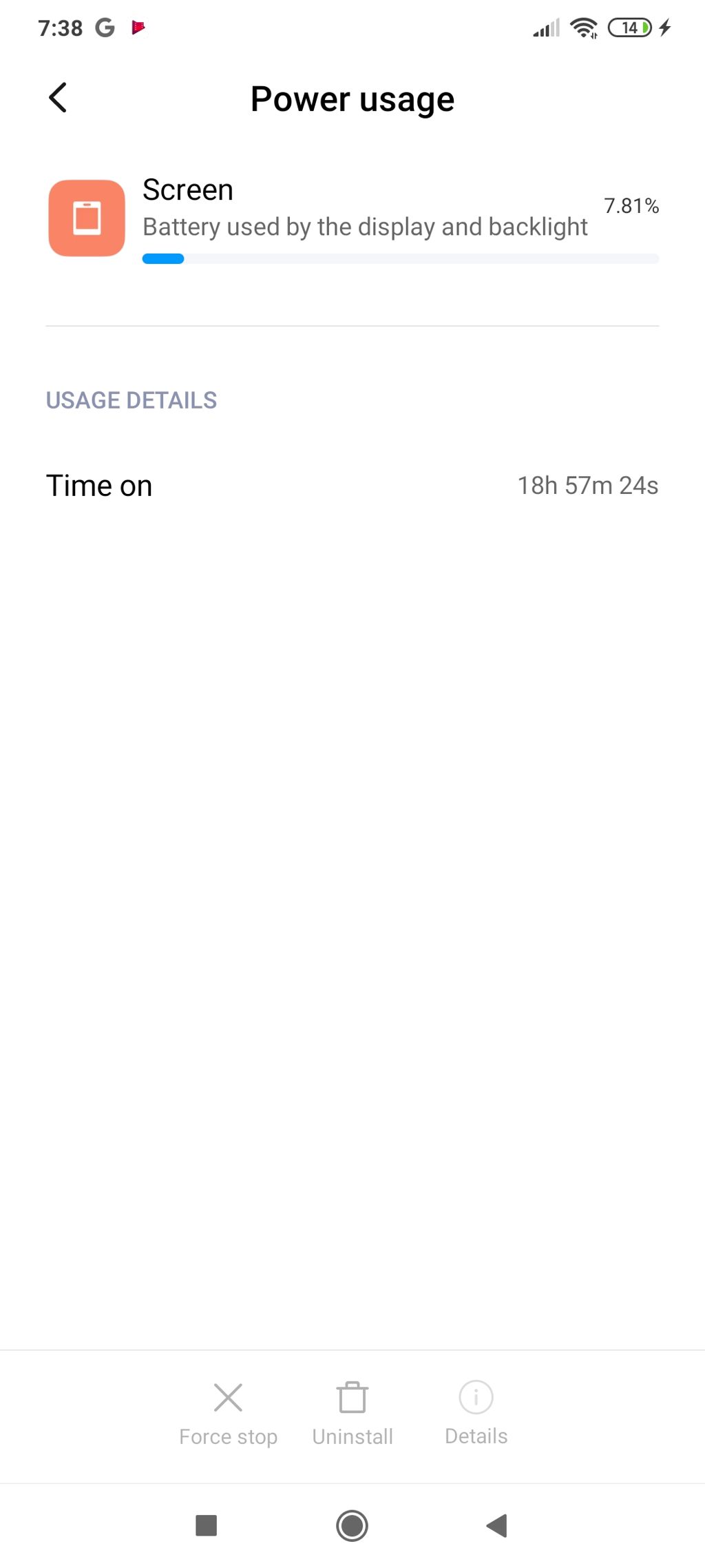Open recent apps with the square button
Image resolution: width=705 pixels, height=1568 pixels.
click(207, 1525)
